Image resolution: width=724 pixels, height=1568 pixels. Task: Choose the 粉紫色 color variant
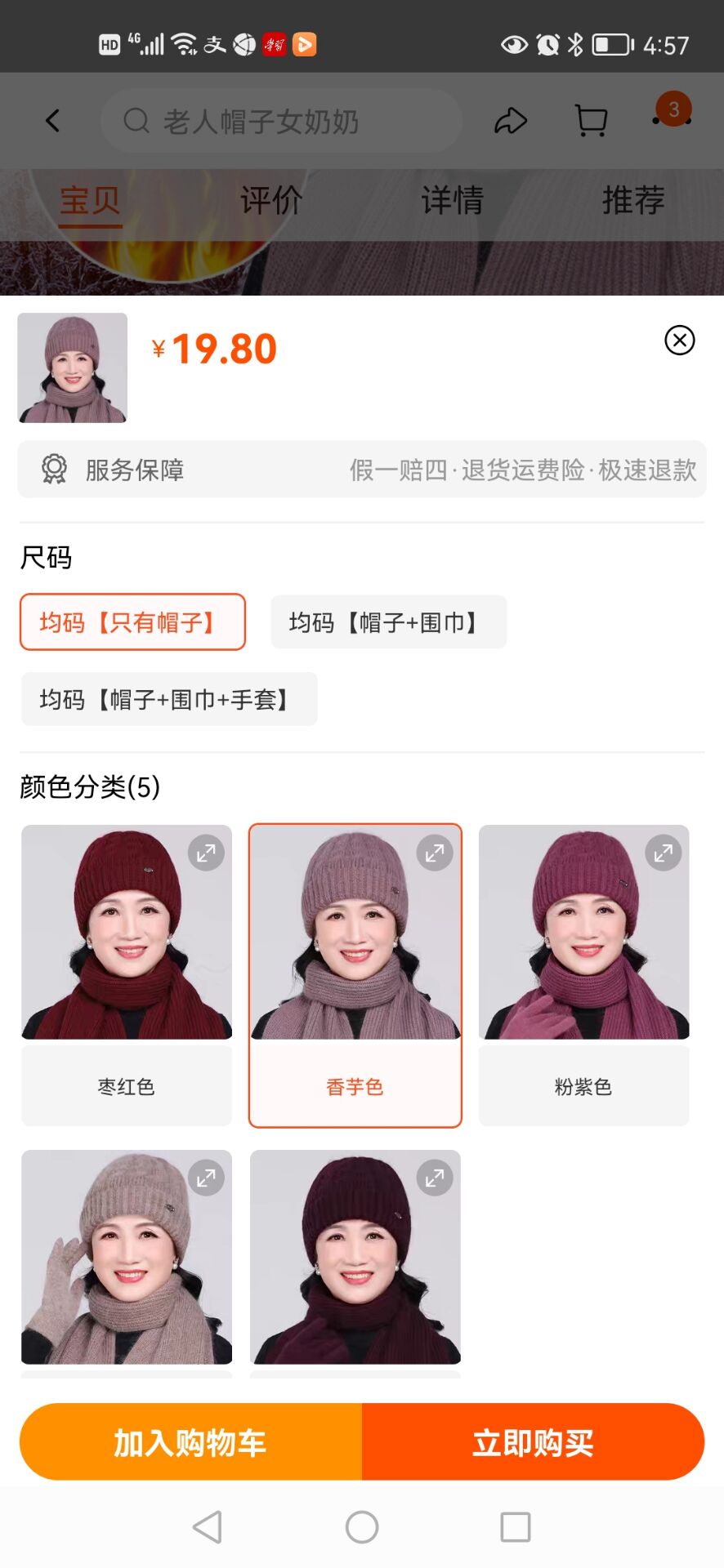tap(583, 975)
